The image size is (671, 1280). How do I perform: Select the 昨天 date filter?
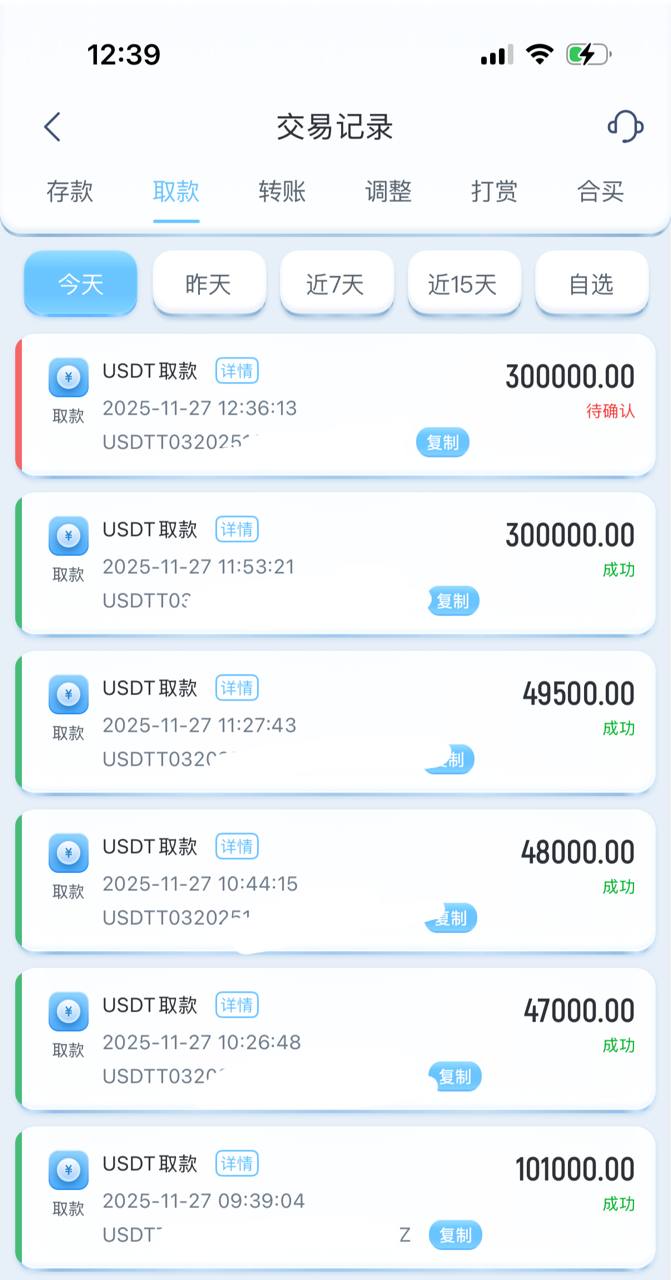click(209, 284)
